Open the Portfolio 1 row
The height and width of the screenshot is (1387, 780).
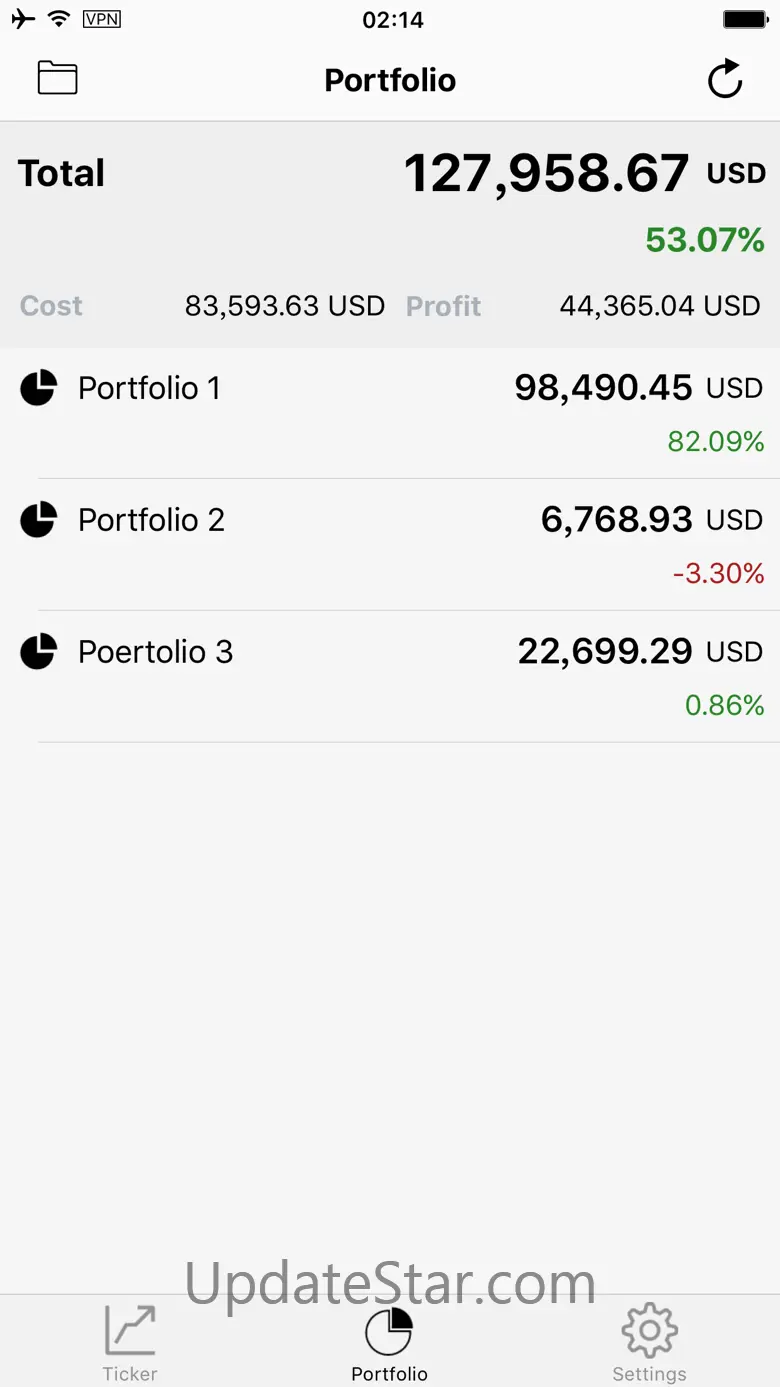click(390, 413)
